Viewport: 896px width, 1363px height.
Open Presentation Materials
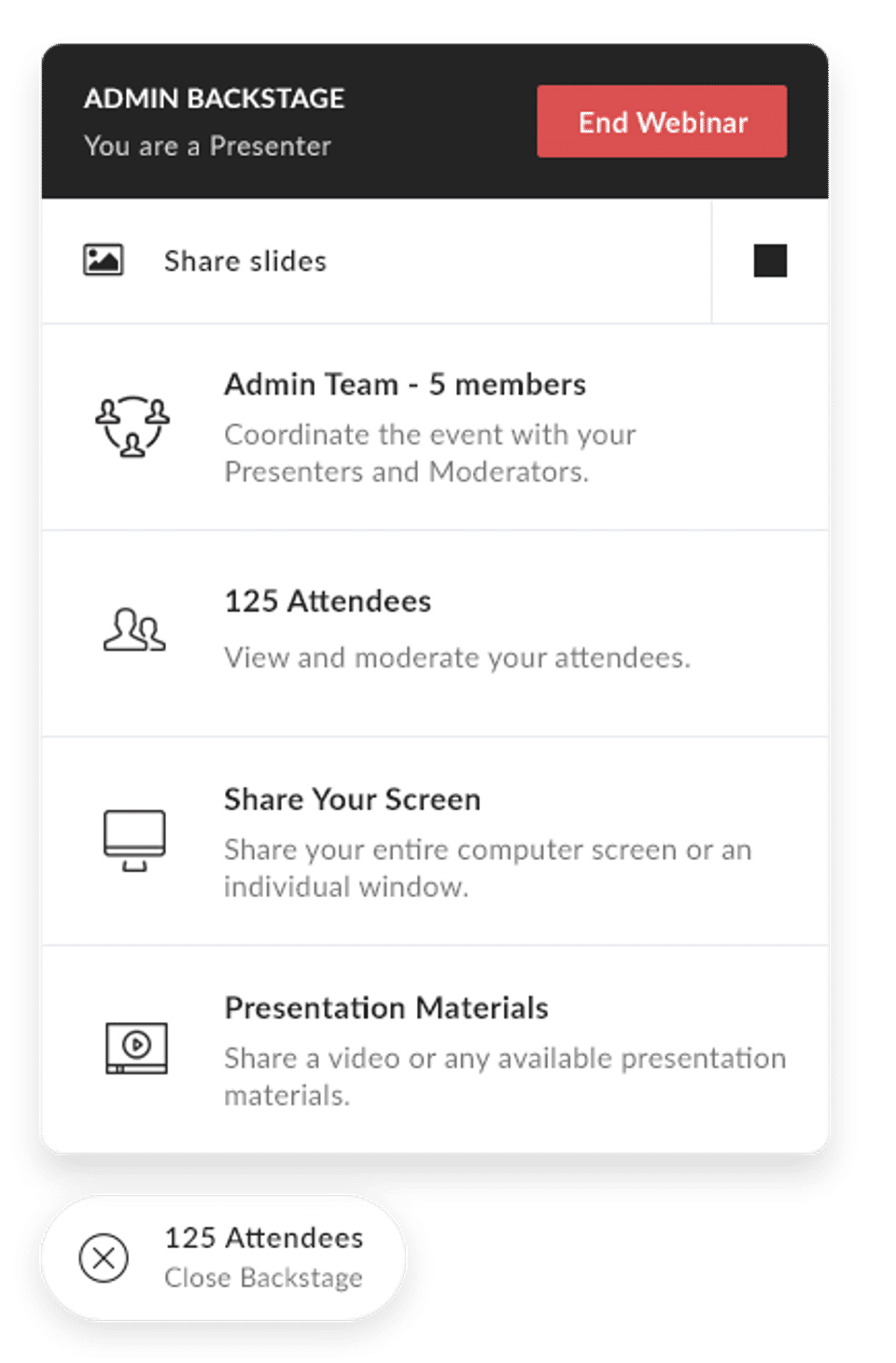[385, 1008]
